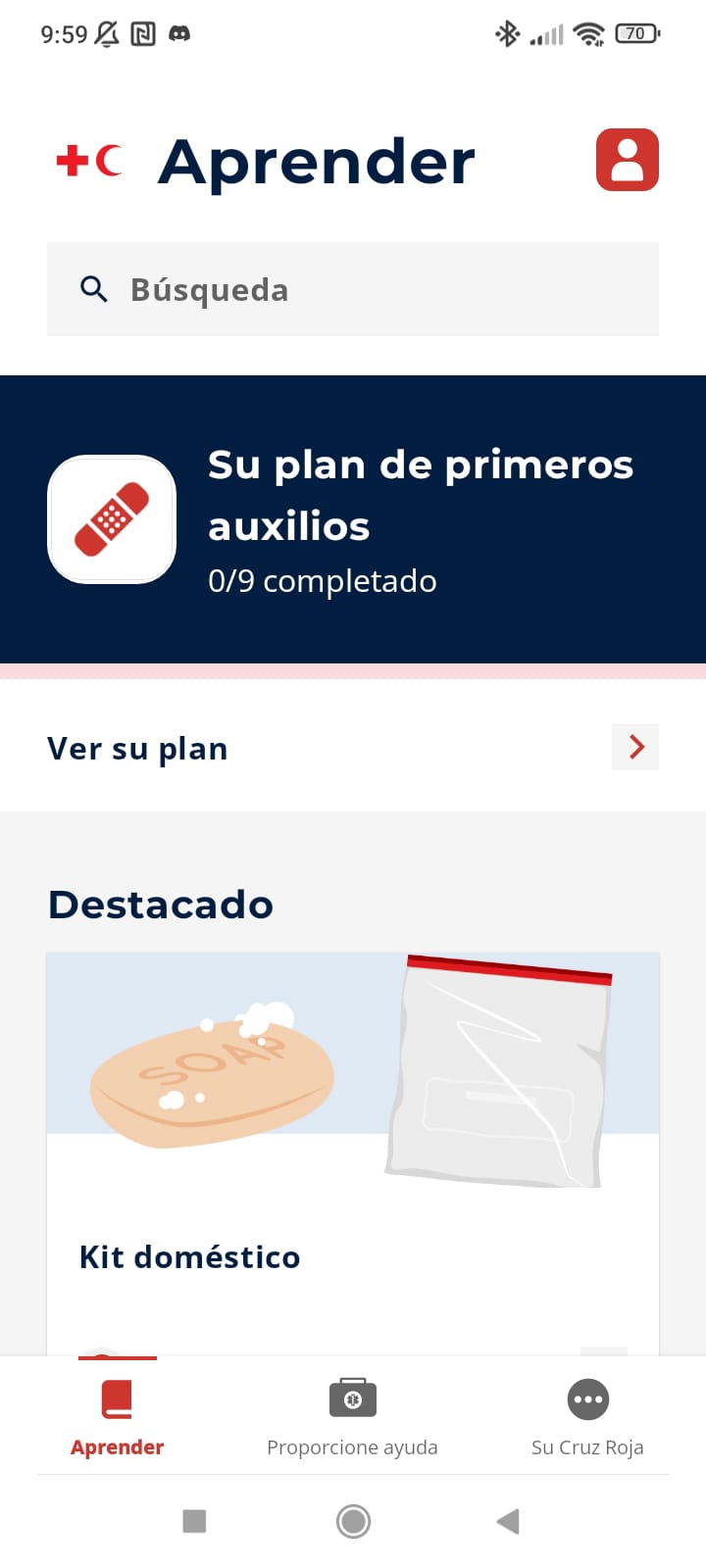Tap the Bluetooth status icon

click(509, 33)
